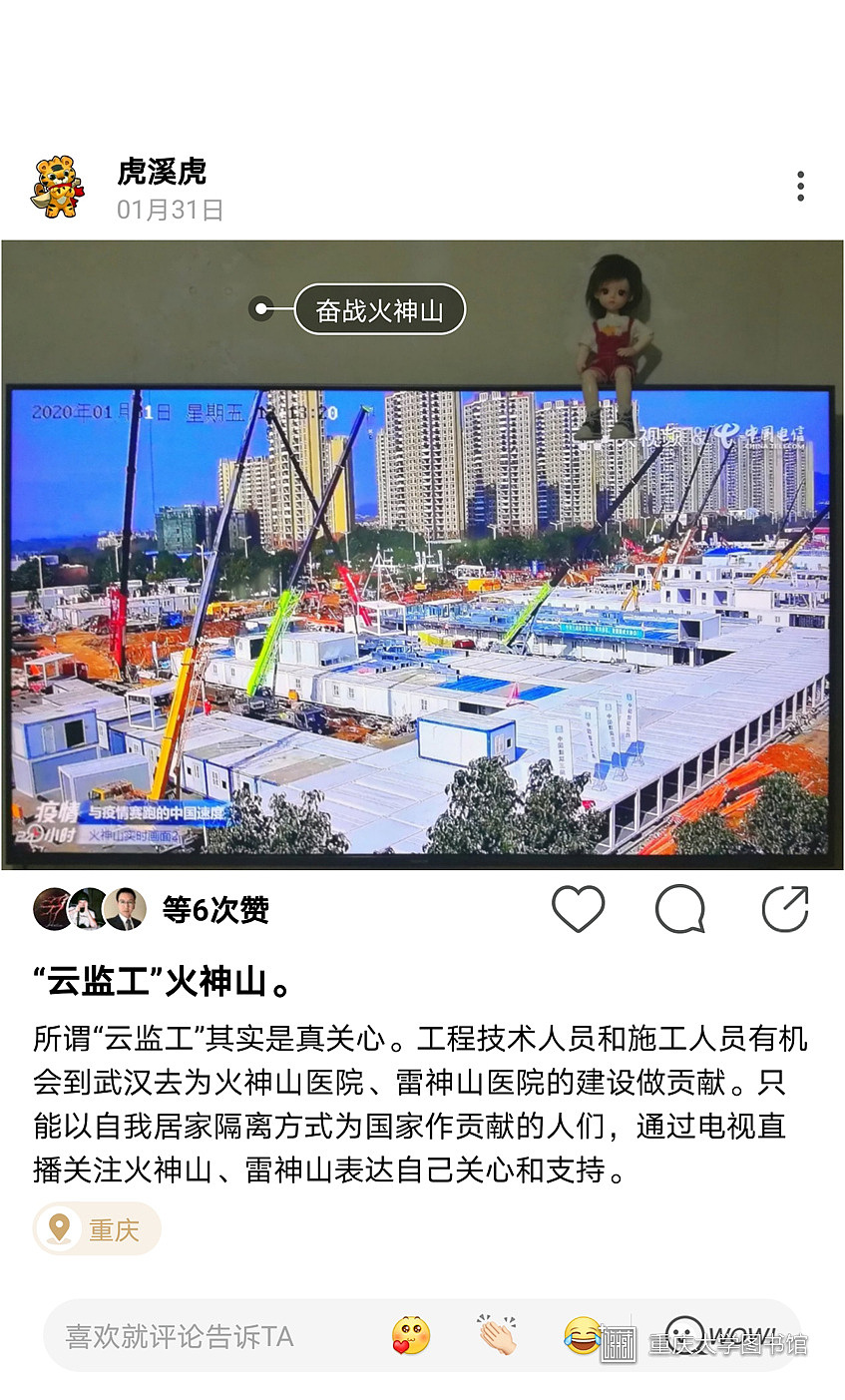
Task: Like the post with the heart icon
Action: point(579,909)
